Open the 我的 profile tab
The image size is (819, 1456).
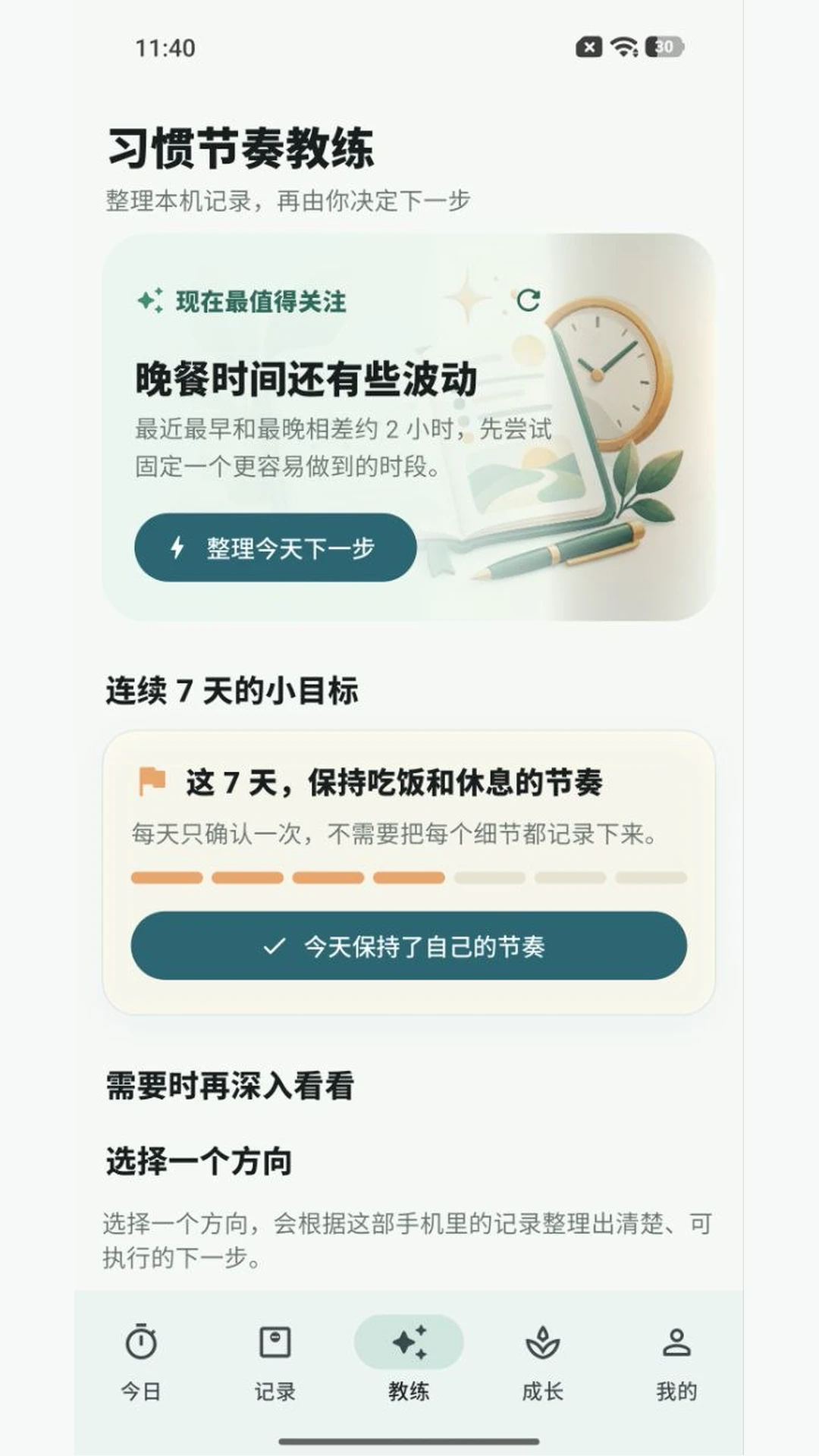676,1363
